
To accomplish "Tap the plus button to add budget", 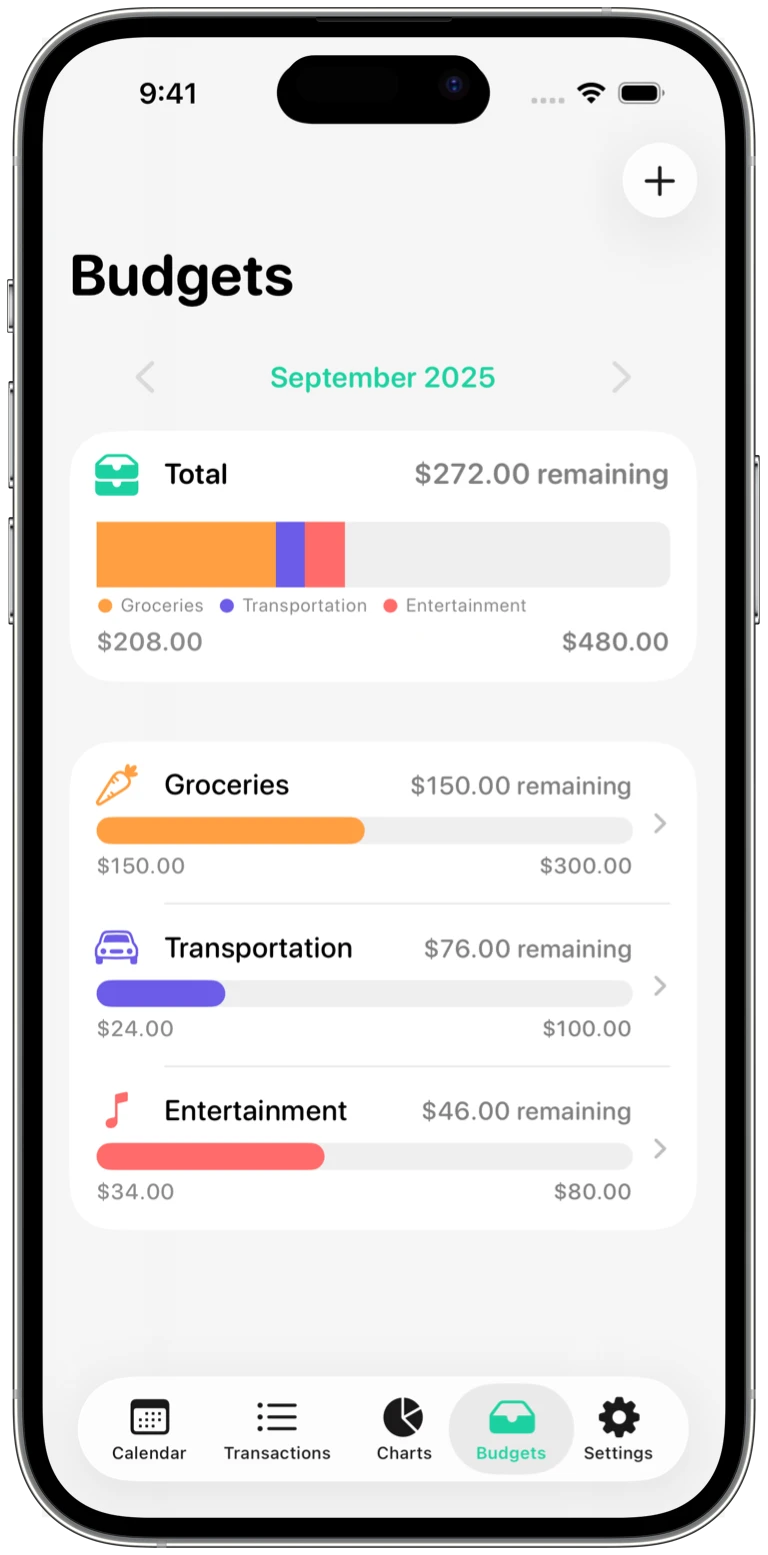I will pyautogui.click(x=659, y=181).
